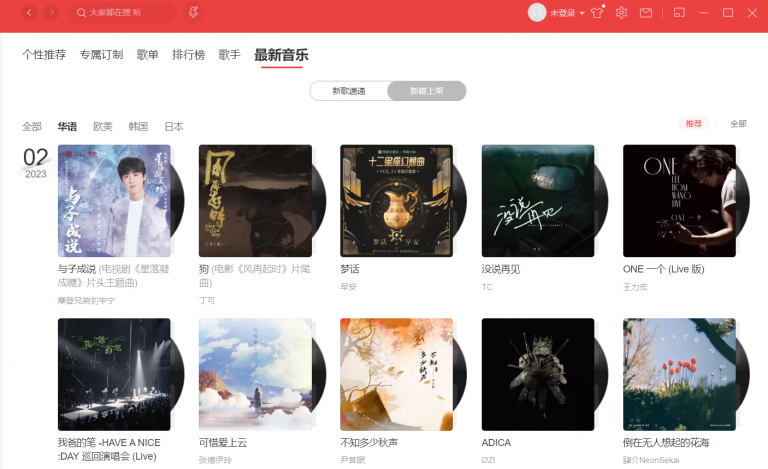Open the song recognition microphone icon
This screenshot has height=469, width=768.
193,13
